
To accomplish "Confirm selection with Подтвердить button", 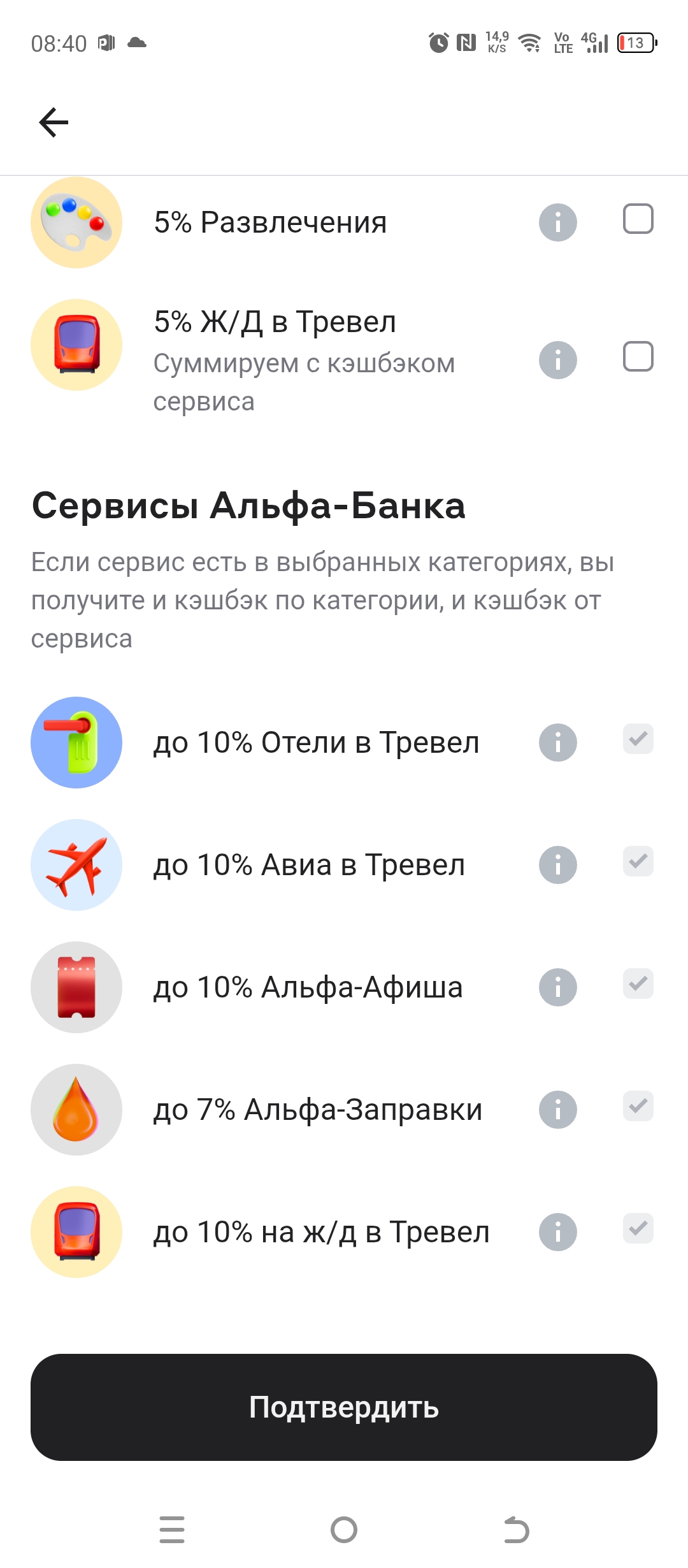I will 344,1407.
